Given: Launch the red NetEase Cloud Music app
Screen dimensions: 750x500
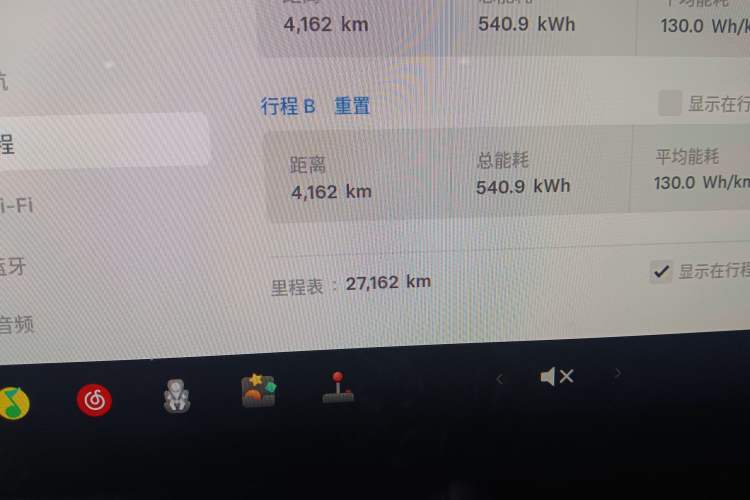Looking at the screenshot, I should pos(95,400).
